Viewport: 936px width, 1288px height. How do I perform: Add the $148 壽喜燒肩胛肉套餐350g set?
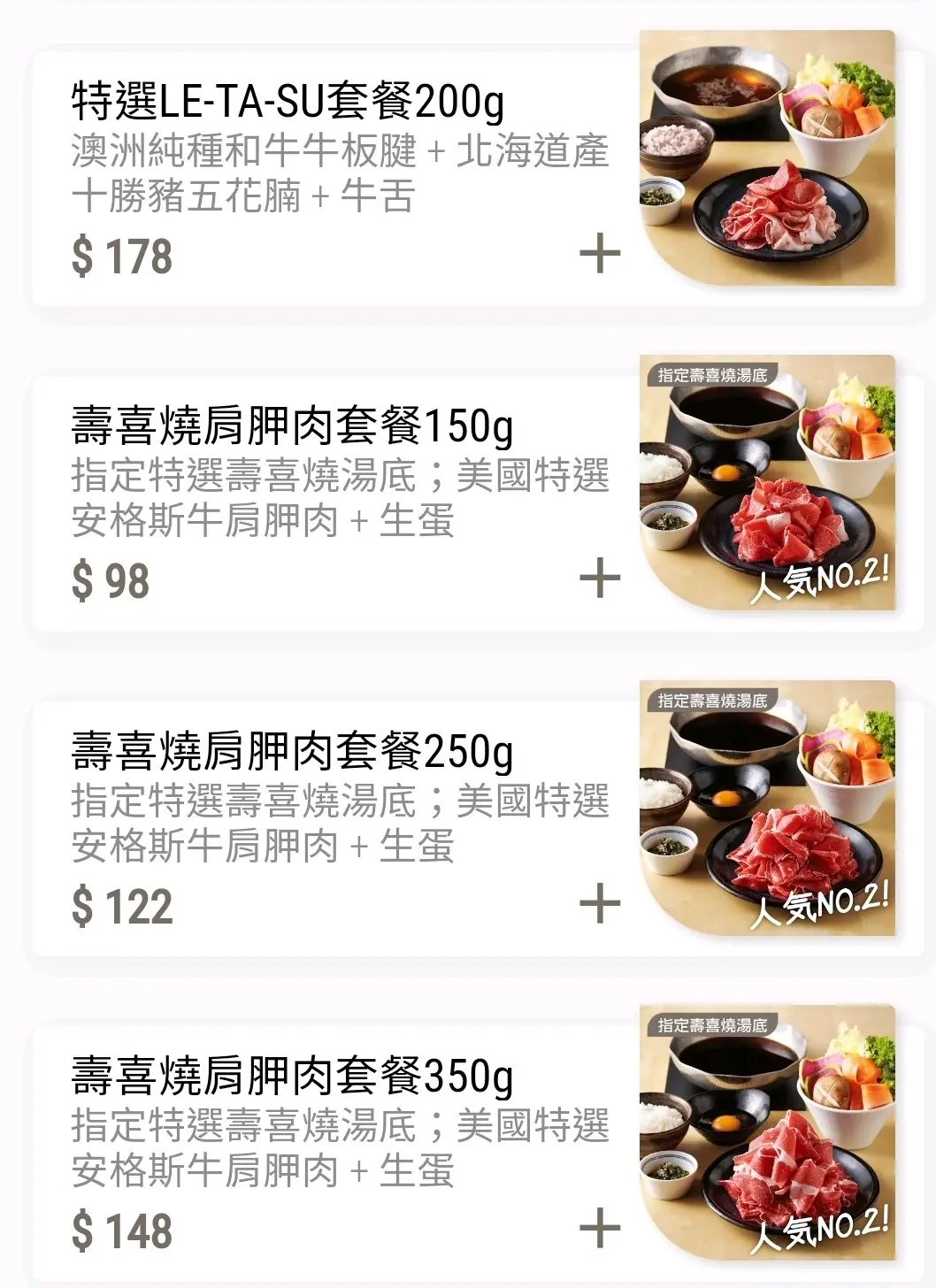[x=600, y=1228]
